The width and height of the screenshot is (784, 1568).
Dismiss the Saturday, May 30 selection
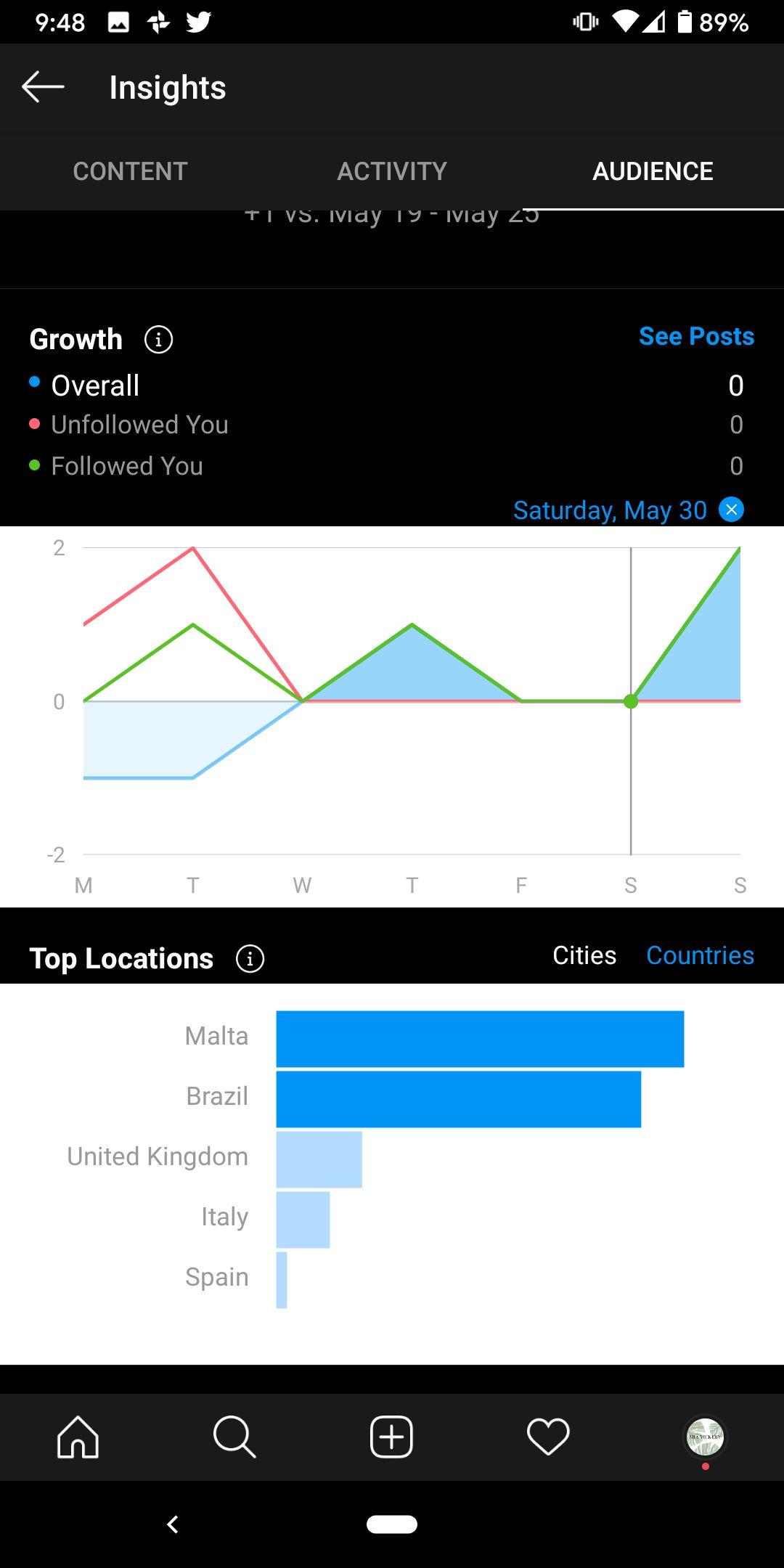pyautogui.click(x=732, y=510)
